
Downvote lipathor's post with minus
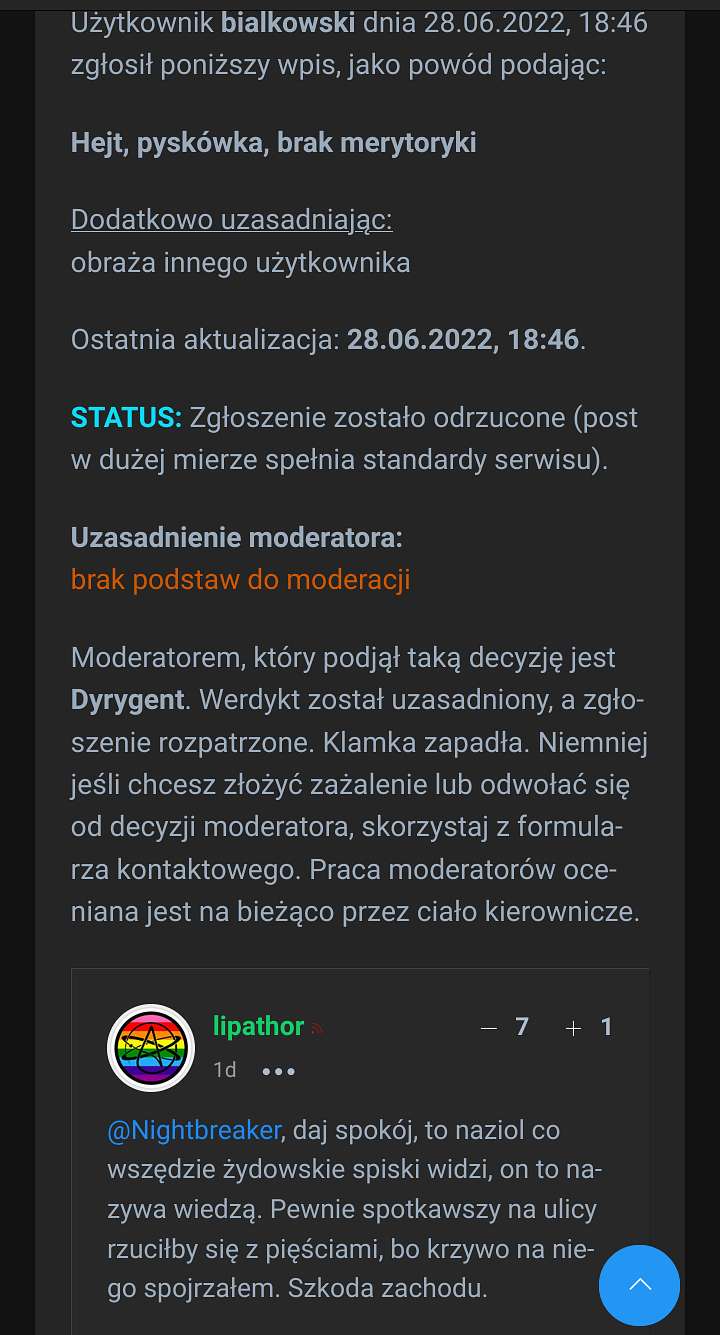[x=489, y=1028]
